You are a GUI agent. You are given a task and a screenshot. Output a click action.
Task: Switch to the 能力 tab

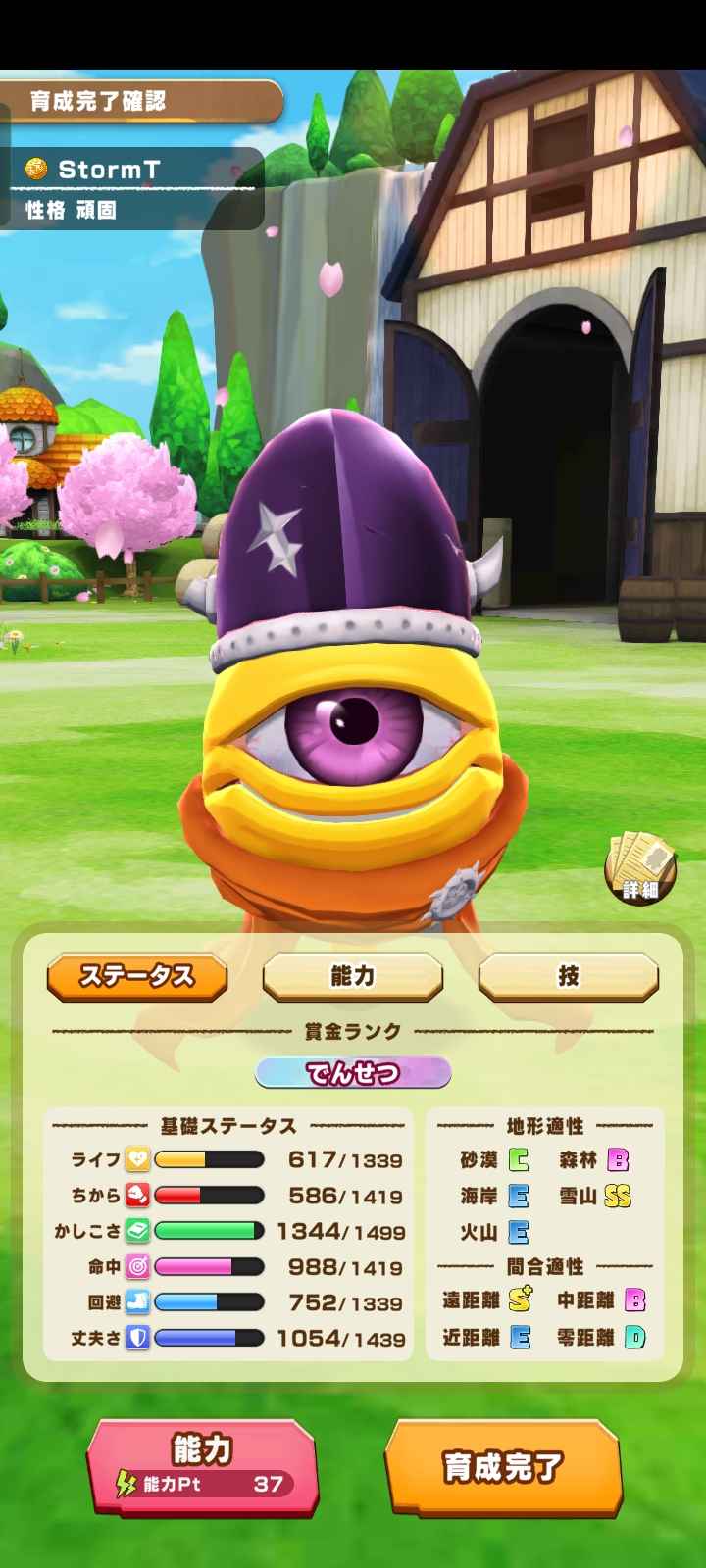click(353, 977)
